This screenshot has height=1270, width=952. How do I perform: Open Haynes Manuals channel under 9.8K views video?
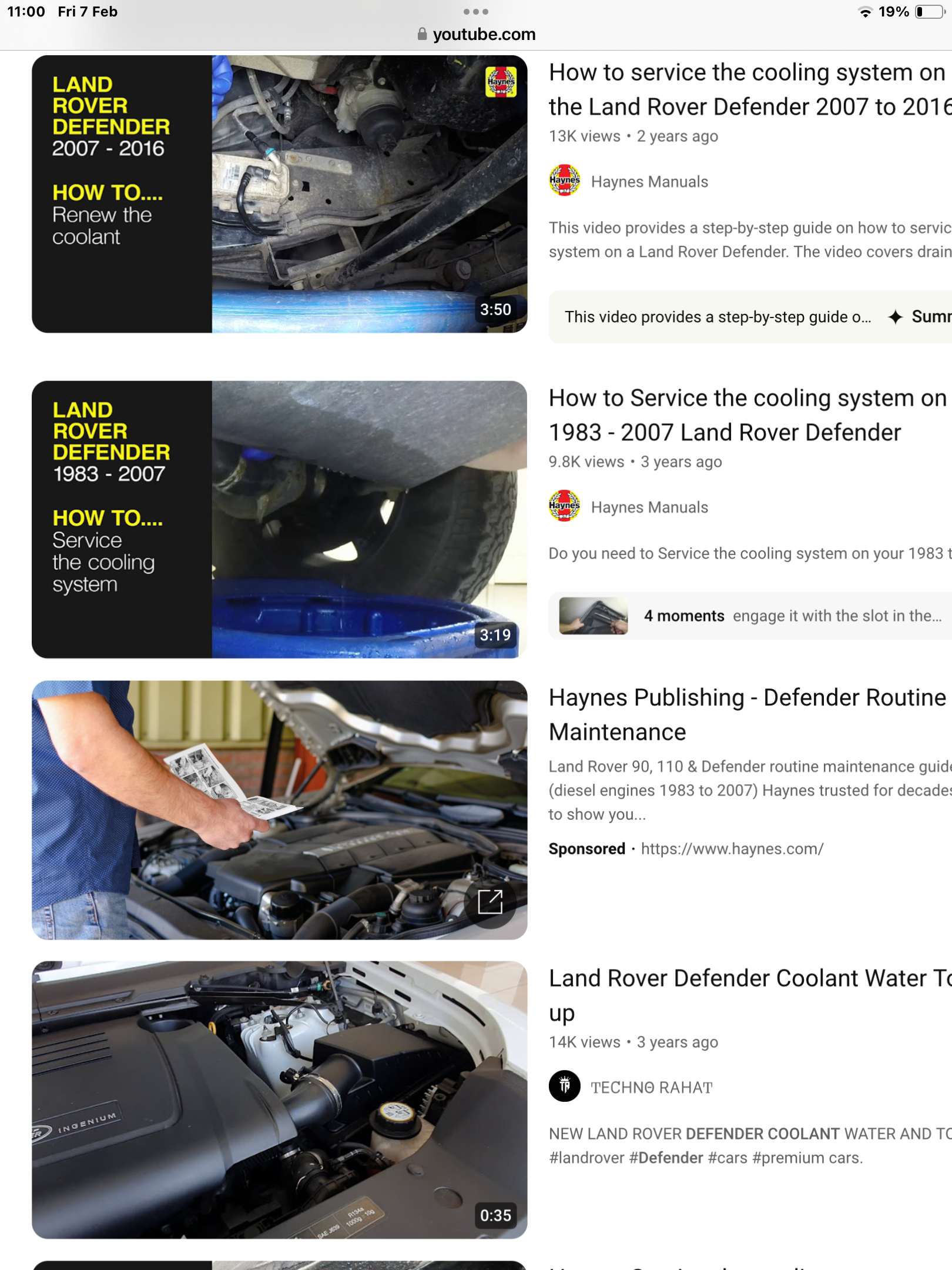pos(649,507)
